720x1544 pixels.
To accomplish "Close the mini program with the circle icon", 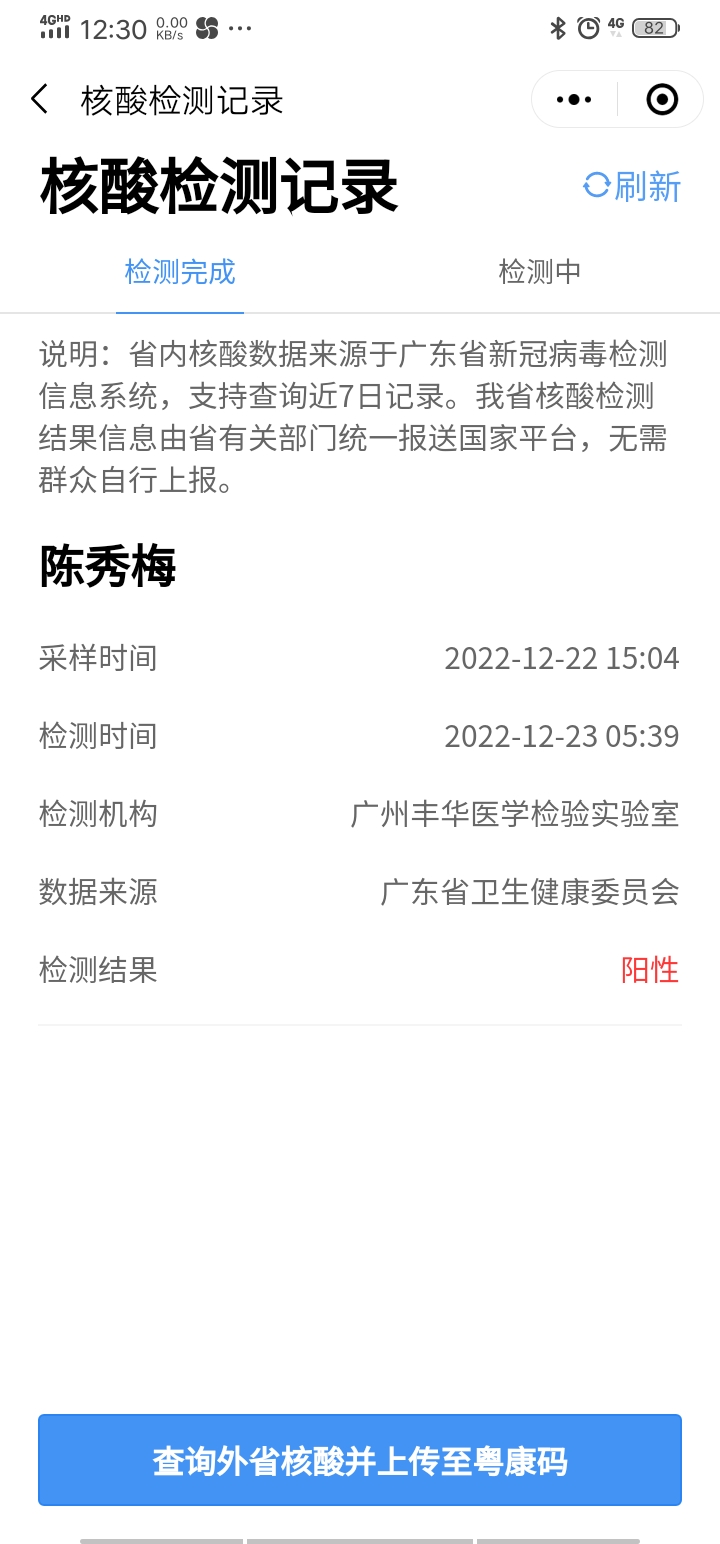I will 662,100.
